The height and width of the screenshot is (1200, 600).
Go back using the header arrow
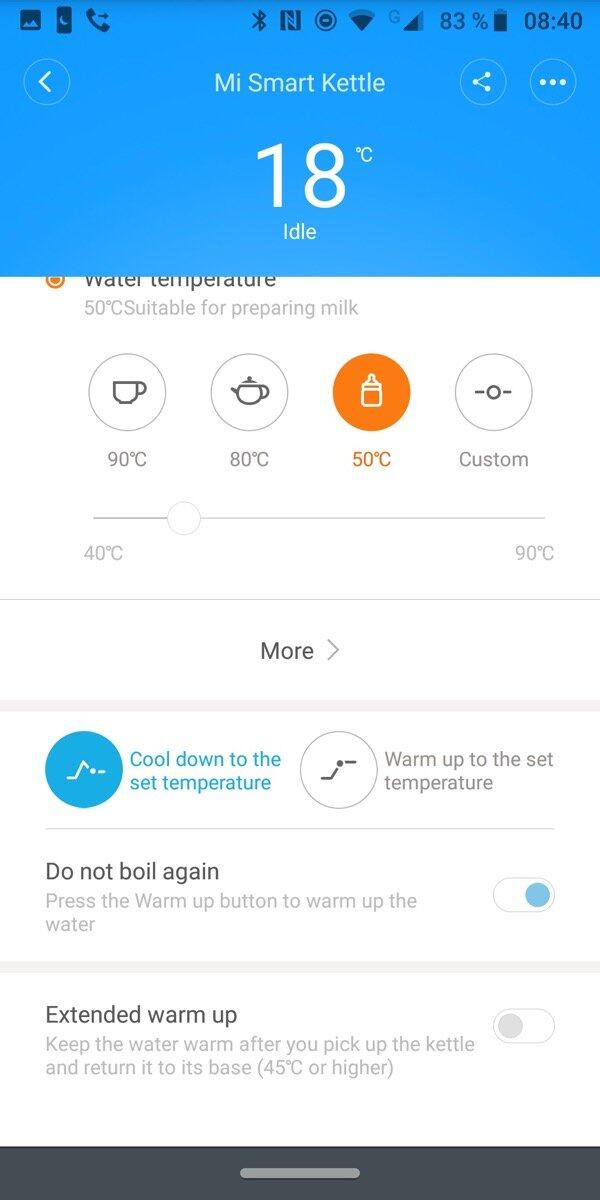pos(45,82)
